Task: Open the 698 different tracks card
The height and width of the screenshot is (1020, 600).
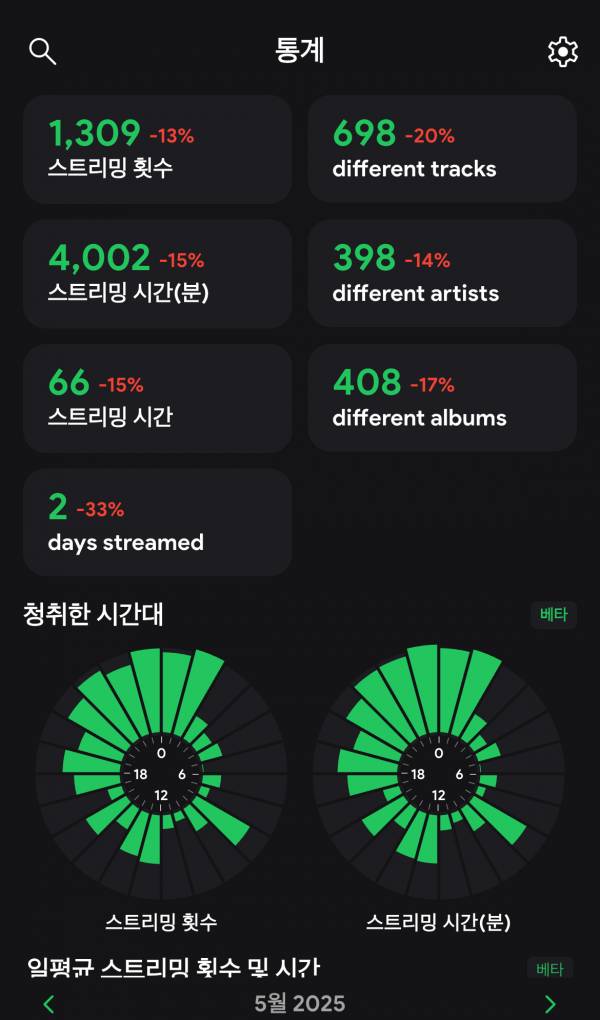Action: tap(442, 149)
